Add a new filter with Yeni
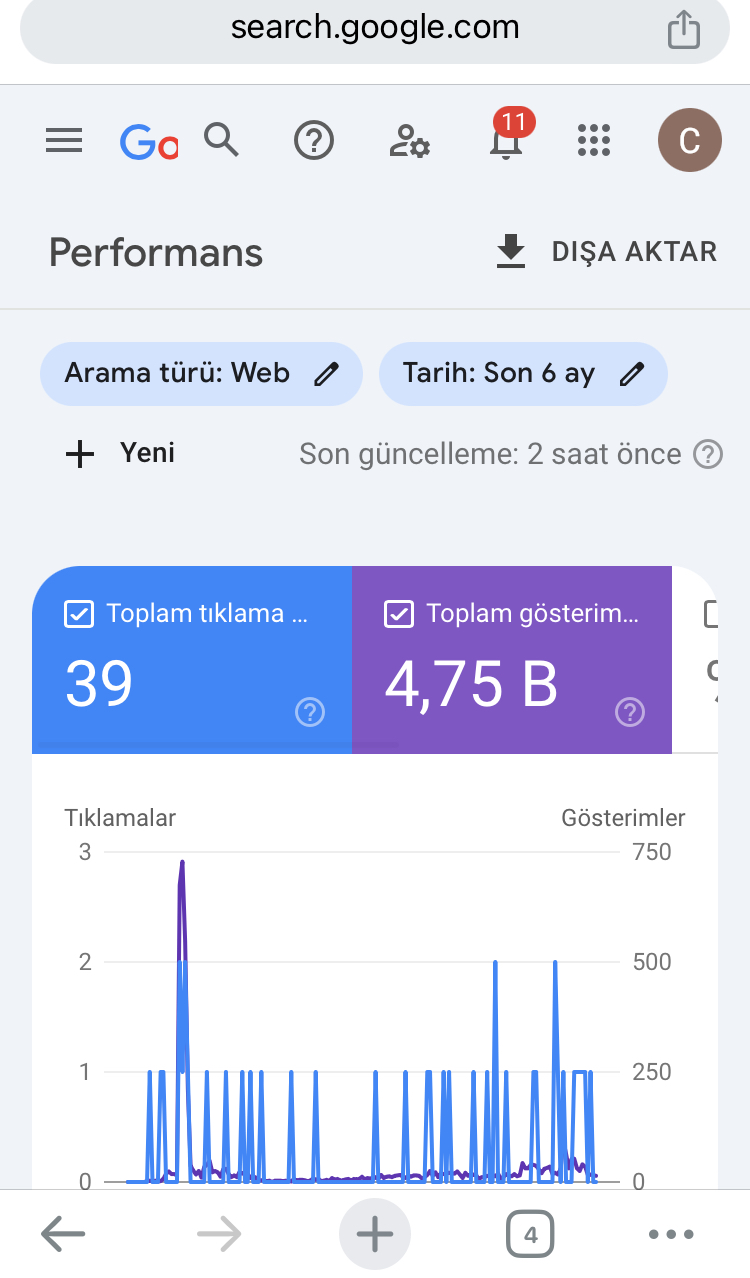 pos(120,454)
